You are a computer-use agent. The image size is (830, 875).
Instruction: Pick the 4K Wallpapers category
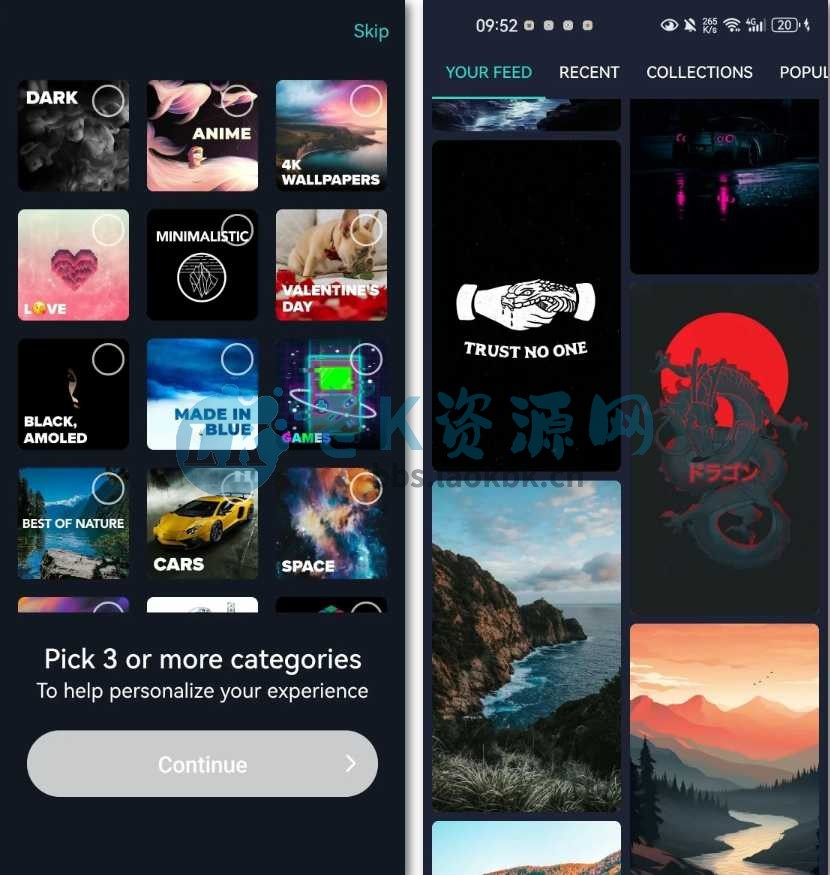331,136
